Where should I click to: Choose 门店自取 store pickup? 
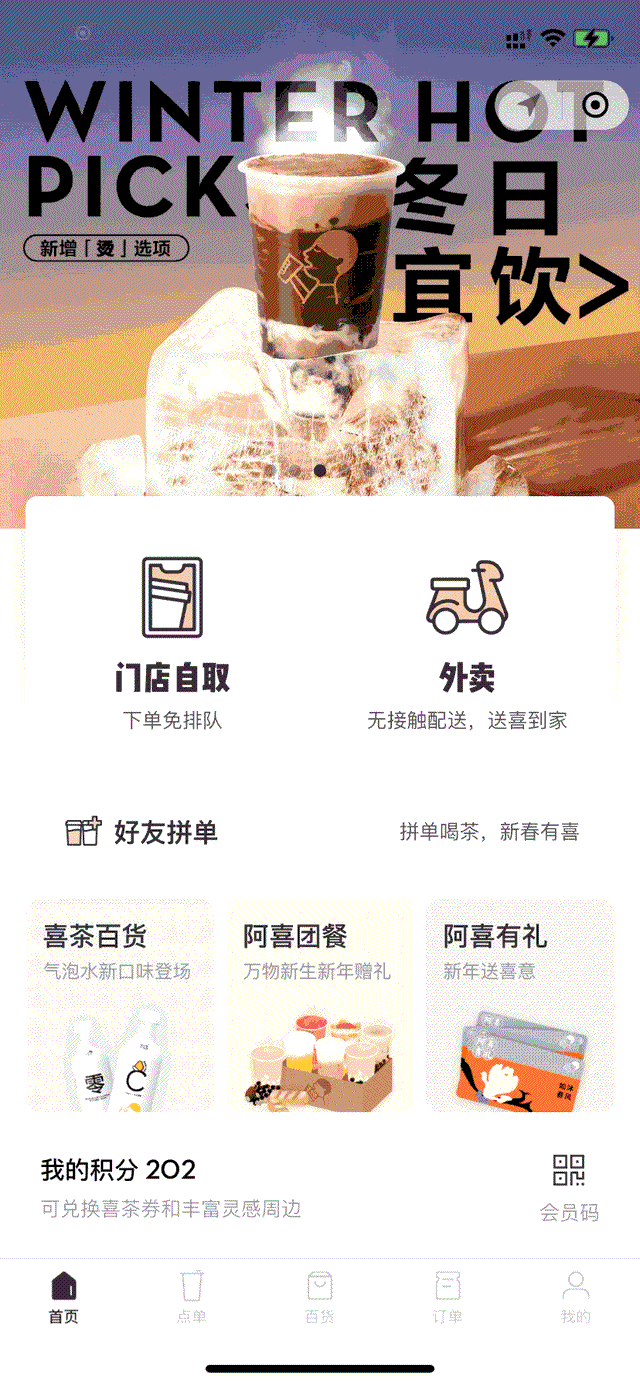coord(172,642)
